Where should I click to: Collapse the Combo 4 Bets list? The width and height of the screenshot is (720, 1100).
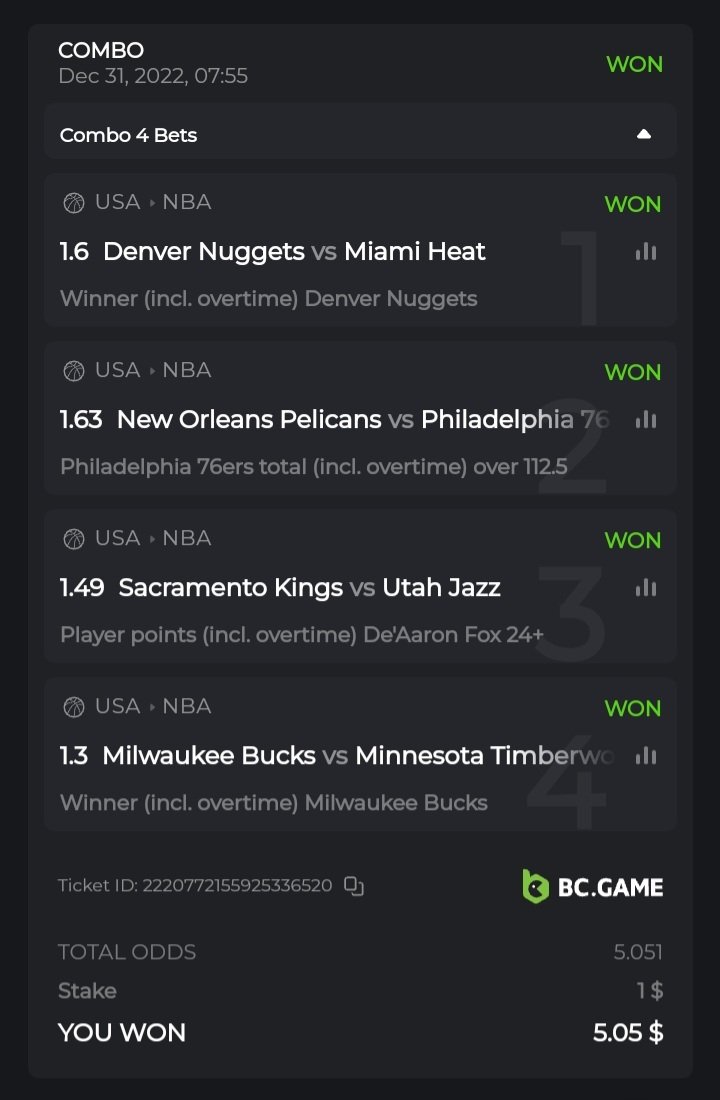coord(644,134)
